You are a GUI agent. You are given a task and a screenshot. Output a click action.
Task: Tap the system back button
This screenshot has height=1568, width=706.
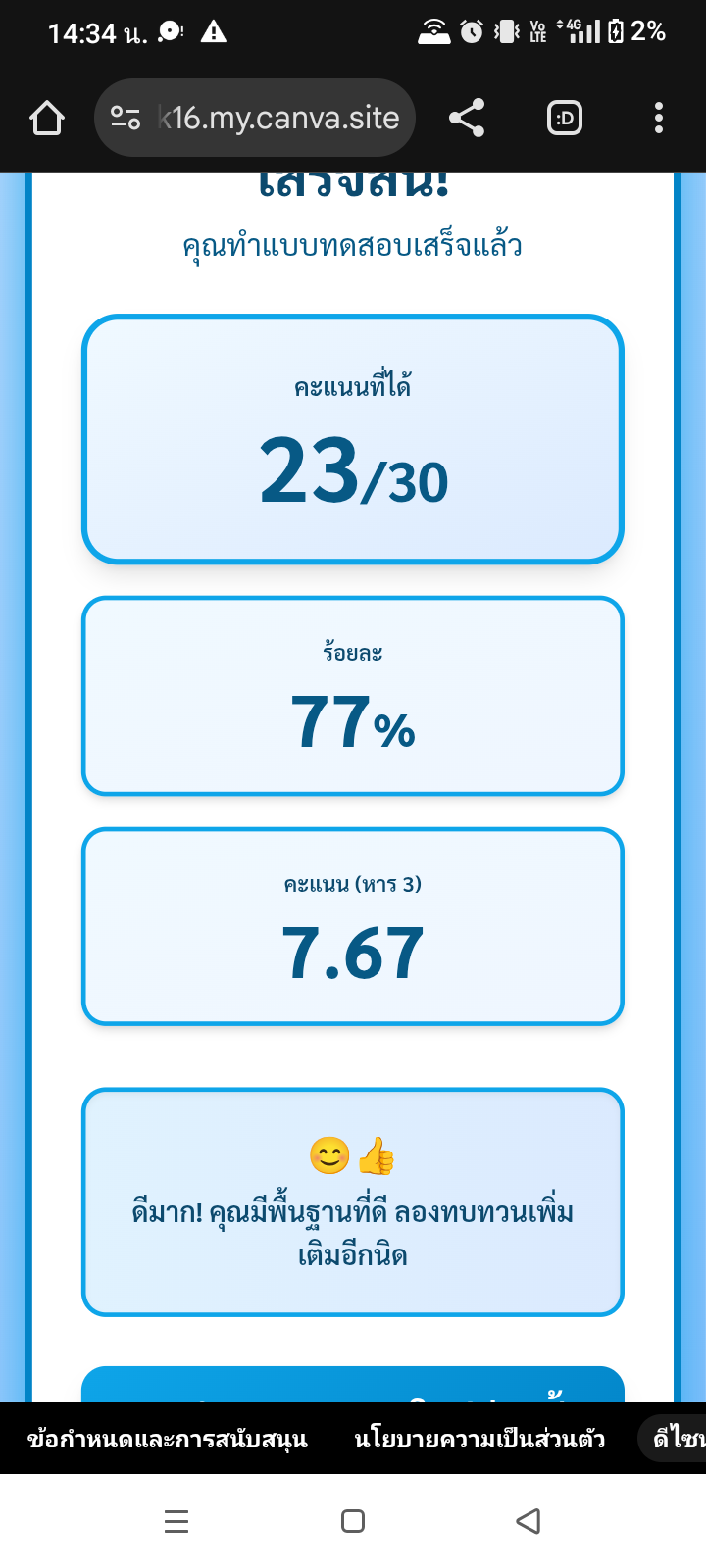pos(528,1520)
